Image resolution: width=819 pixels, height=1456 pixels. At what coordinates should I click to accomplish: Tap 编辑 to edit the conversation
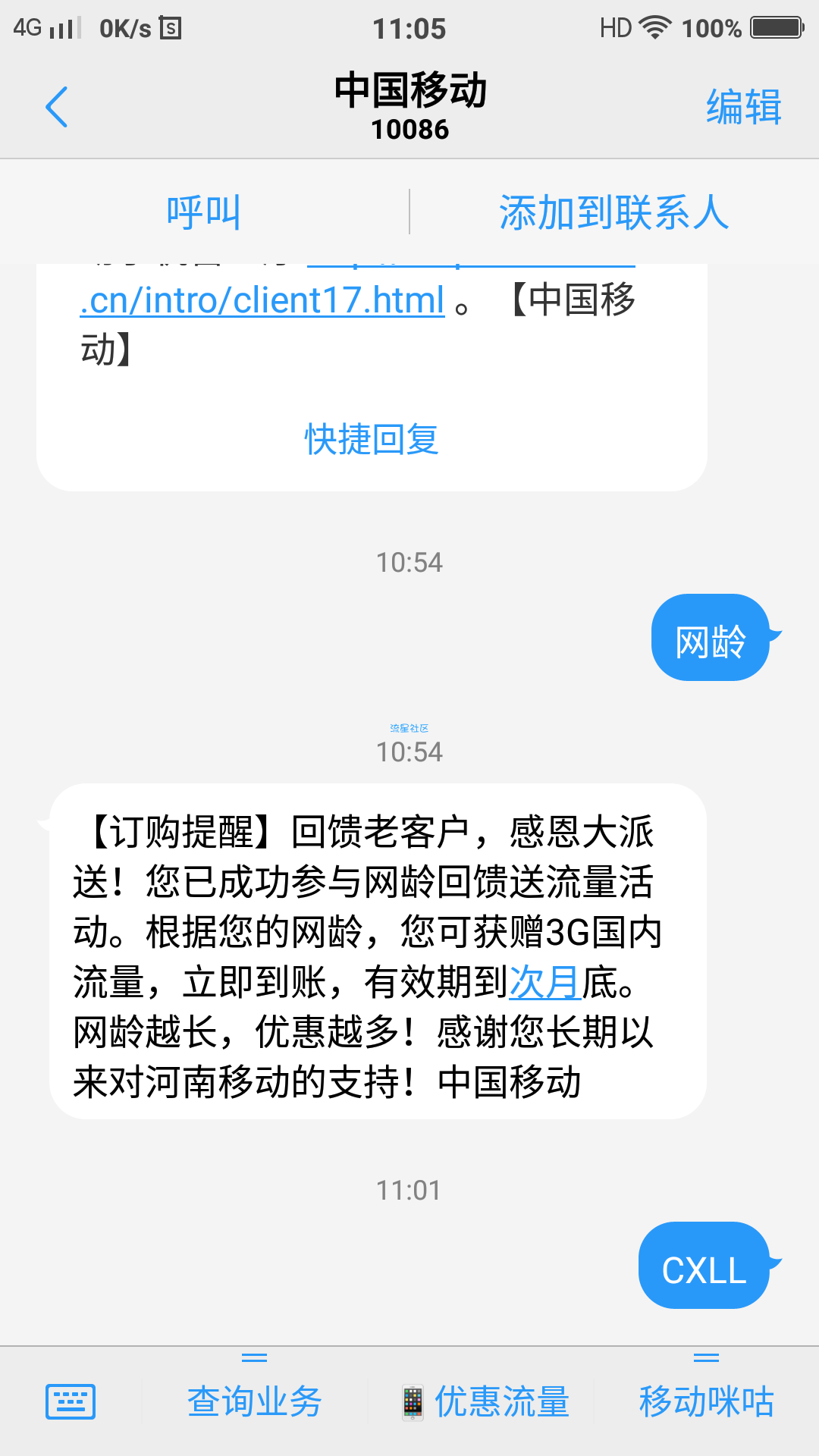pos(744,106)
